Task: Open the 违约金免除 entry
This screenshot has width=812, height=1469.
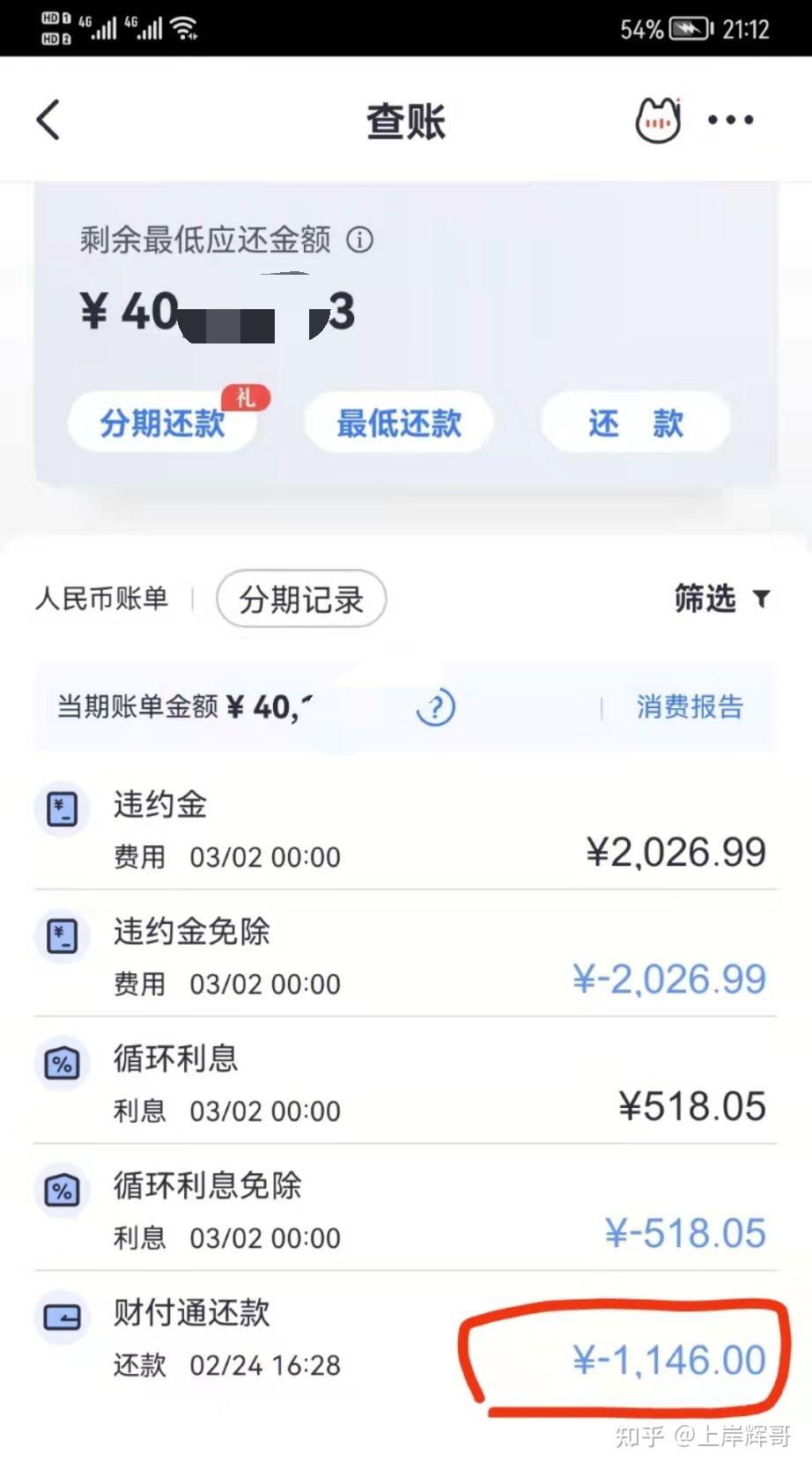Action: coord(405,954)
